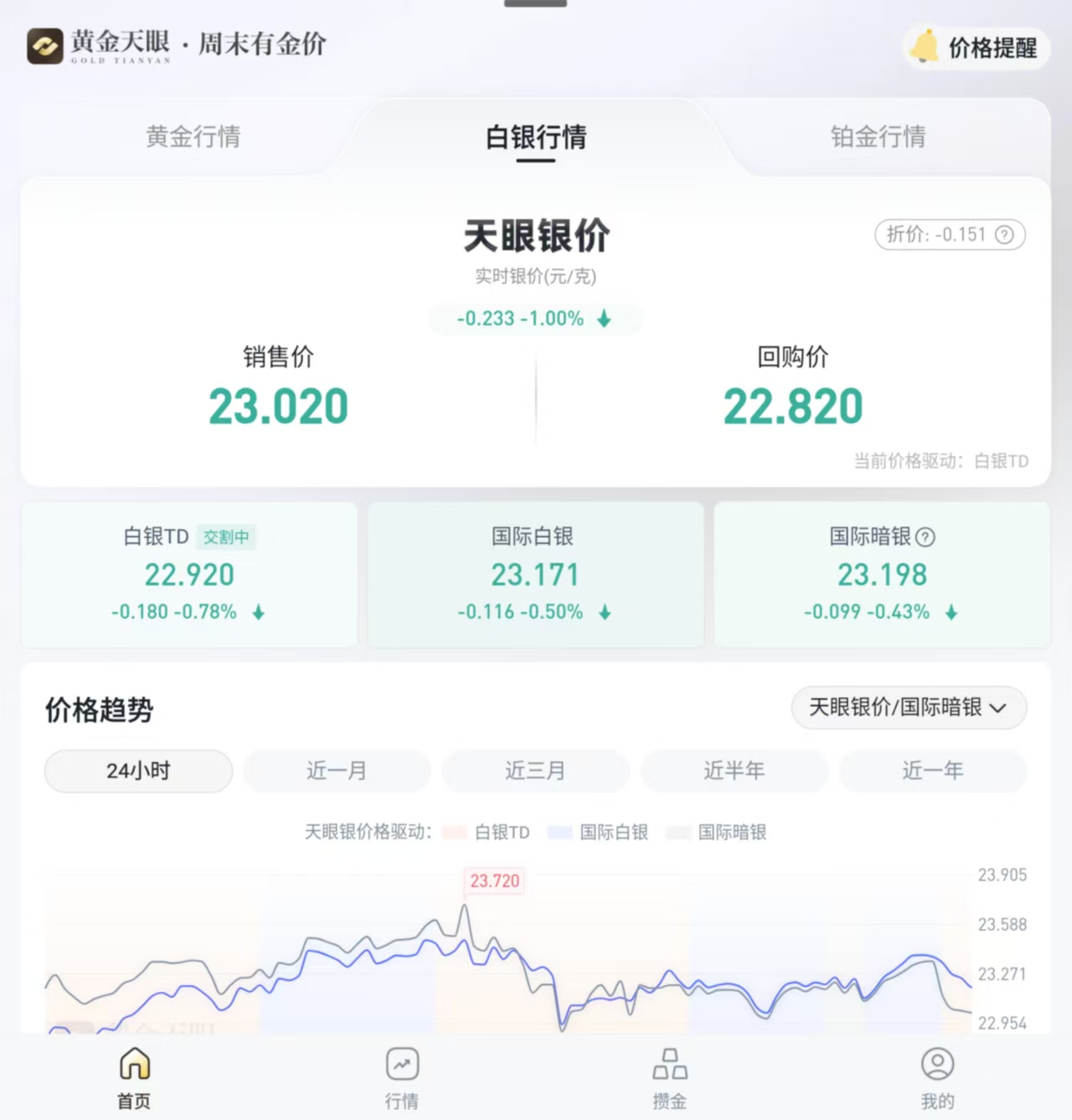Tap the help icon beside 国际暗银
Image resolution: width=1072 pixels, height=1120 pixels.
tap(925, 537)
